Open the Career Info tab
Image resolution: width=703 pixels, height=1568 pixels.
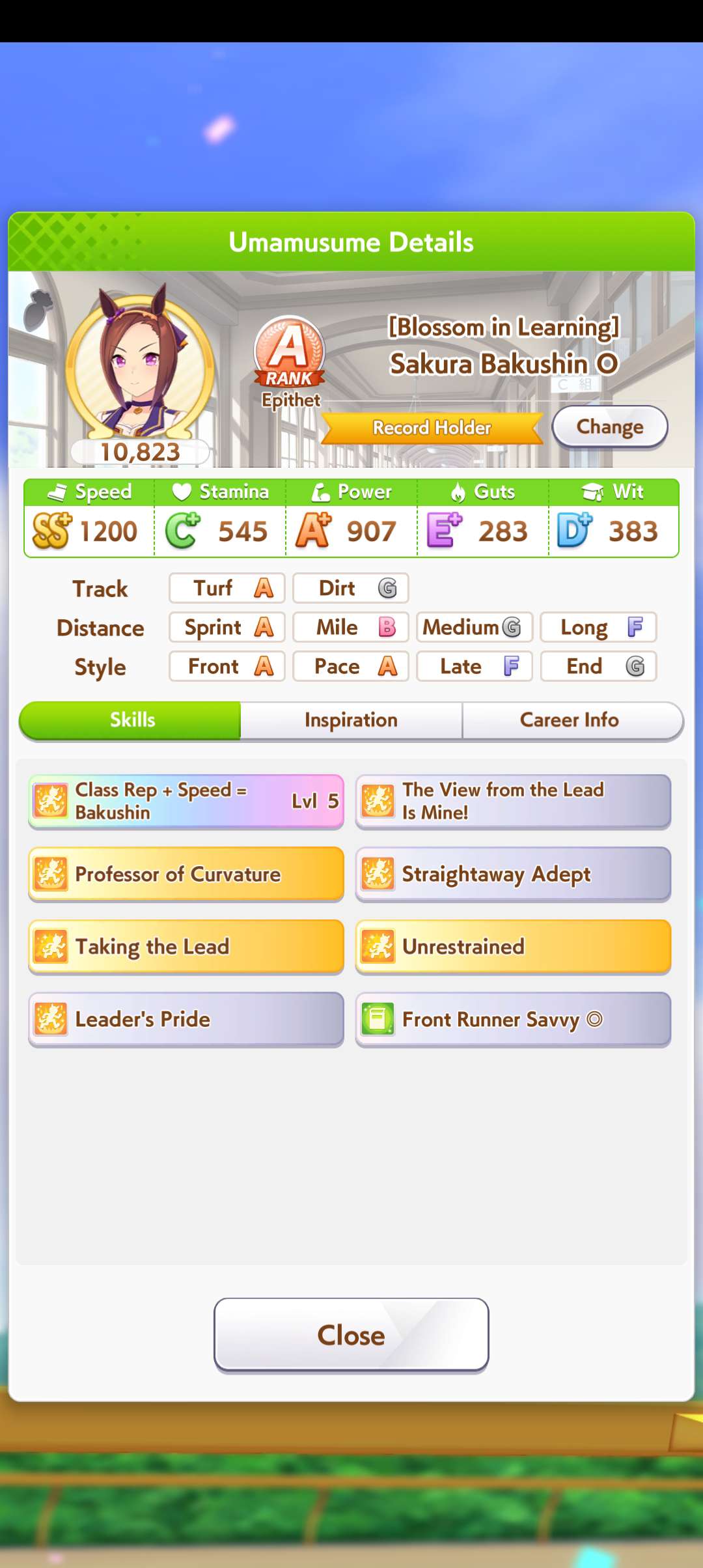click(570, 720)
